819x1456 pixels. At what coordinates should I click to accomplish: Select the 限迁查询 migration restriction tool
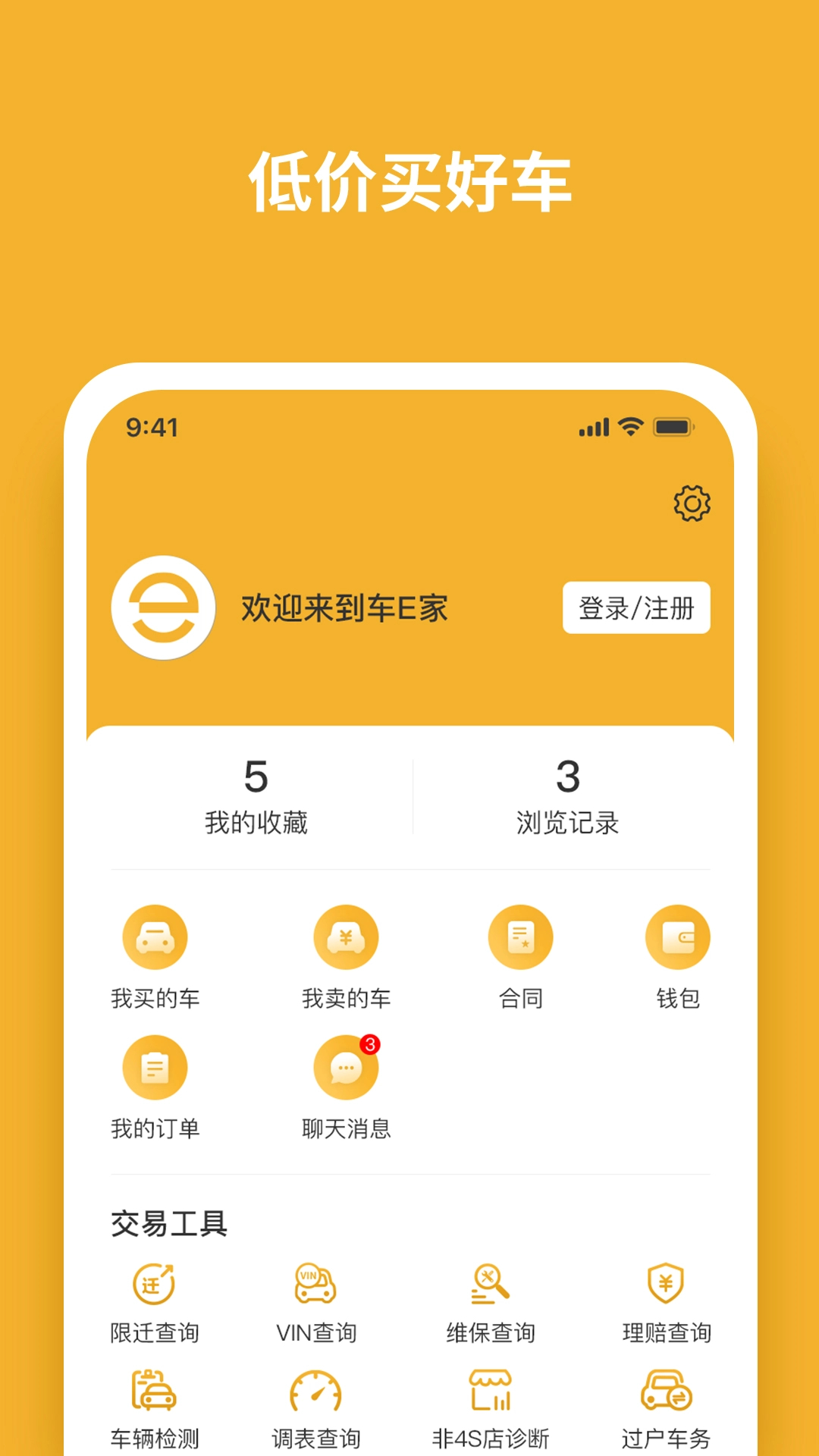[x=155, y=1284]
